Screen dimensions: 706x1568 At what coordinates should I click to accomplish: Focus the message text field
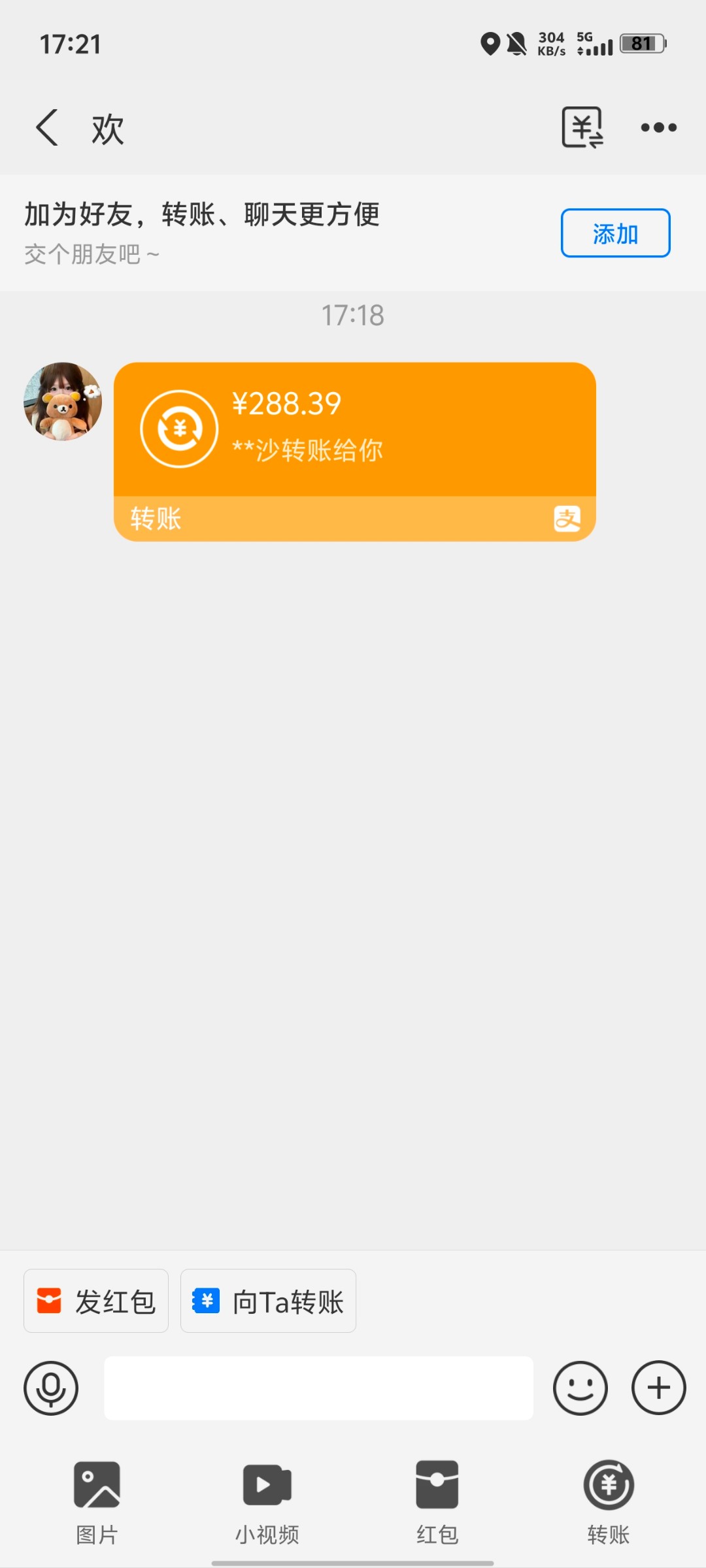coord(318,1388)
